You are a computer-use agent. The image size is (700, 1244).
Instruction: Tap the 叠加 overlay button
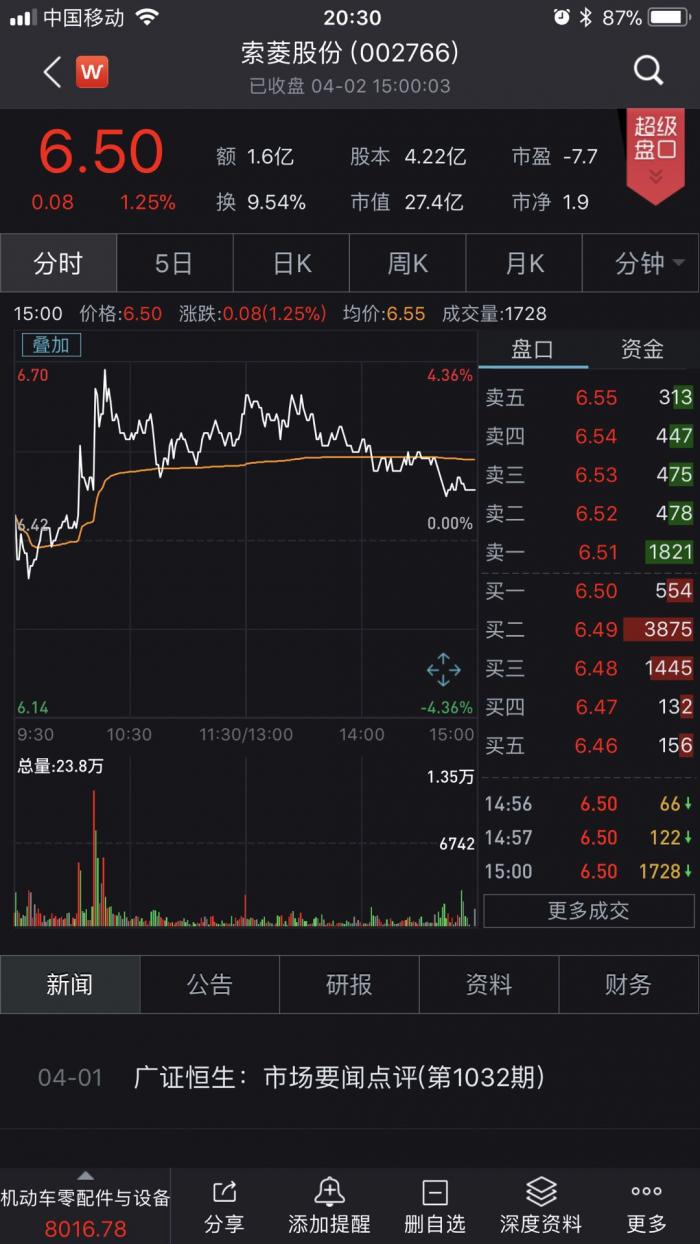click(51, 345)
